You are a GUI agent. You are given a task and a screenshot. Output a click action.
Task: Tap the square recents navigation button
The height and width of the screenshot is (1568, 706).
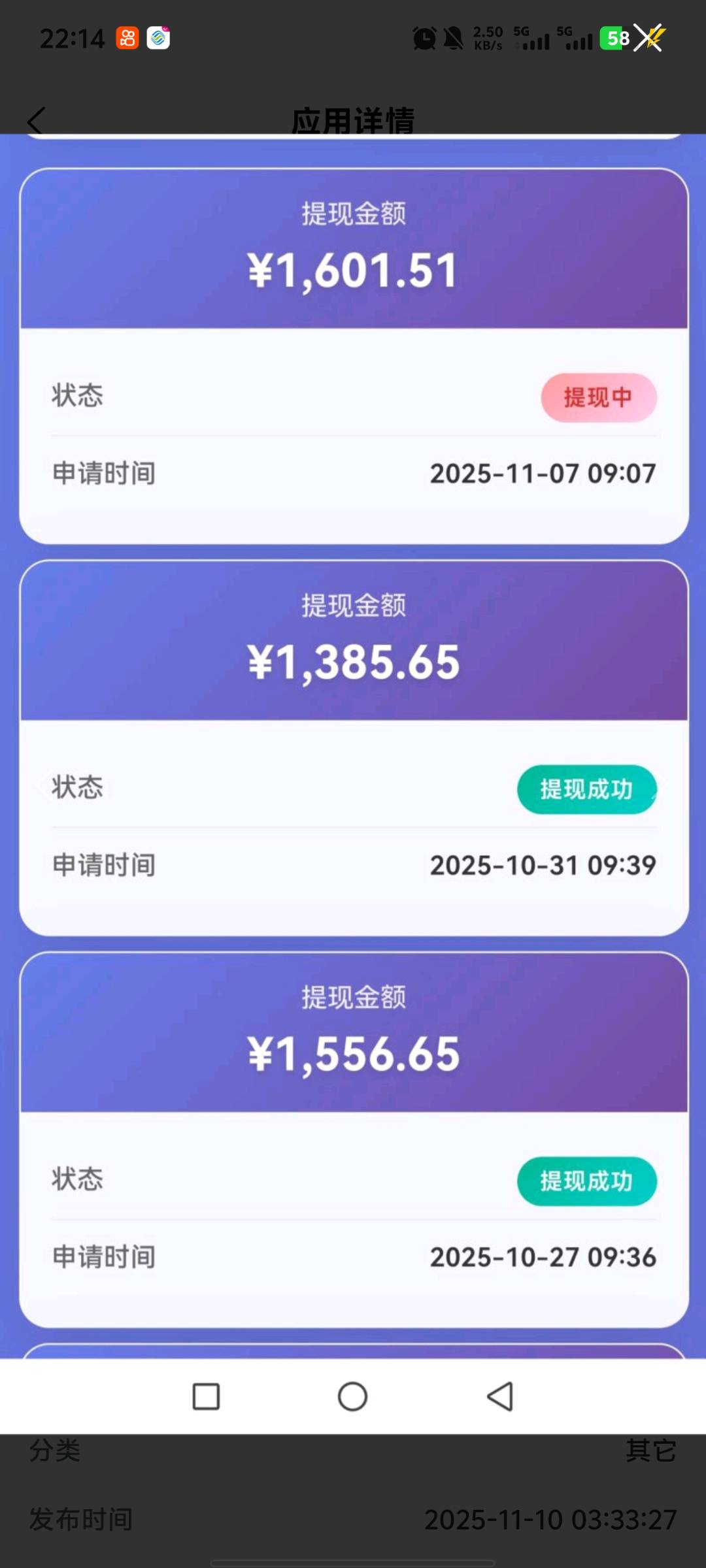(x=206, y=1396)
